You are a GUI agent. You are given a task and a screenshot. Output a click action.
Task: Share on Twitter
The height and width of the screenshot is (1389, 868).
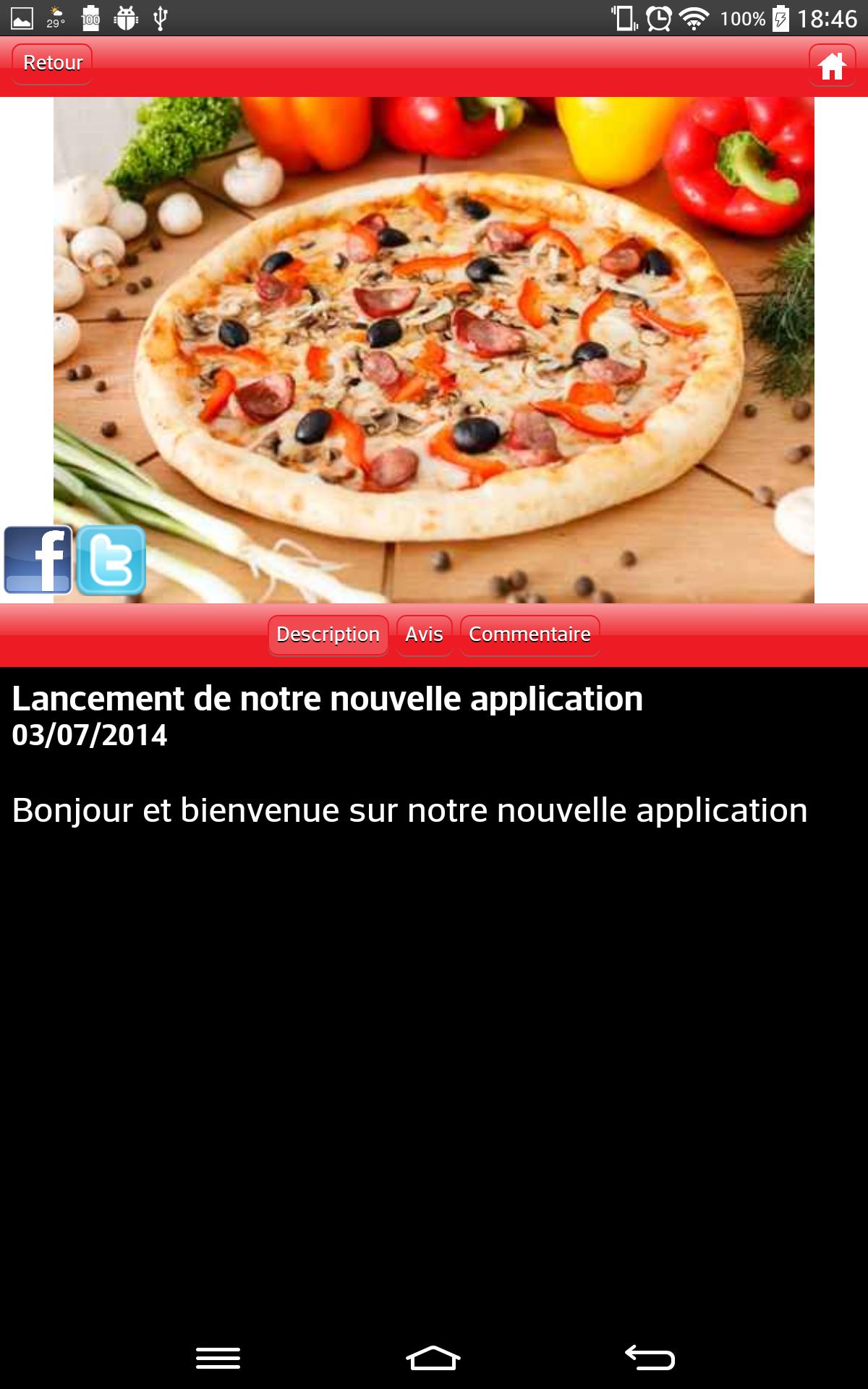pyautogui.click(x=111, y=560)
